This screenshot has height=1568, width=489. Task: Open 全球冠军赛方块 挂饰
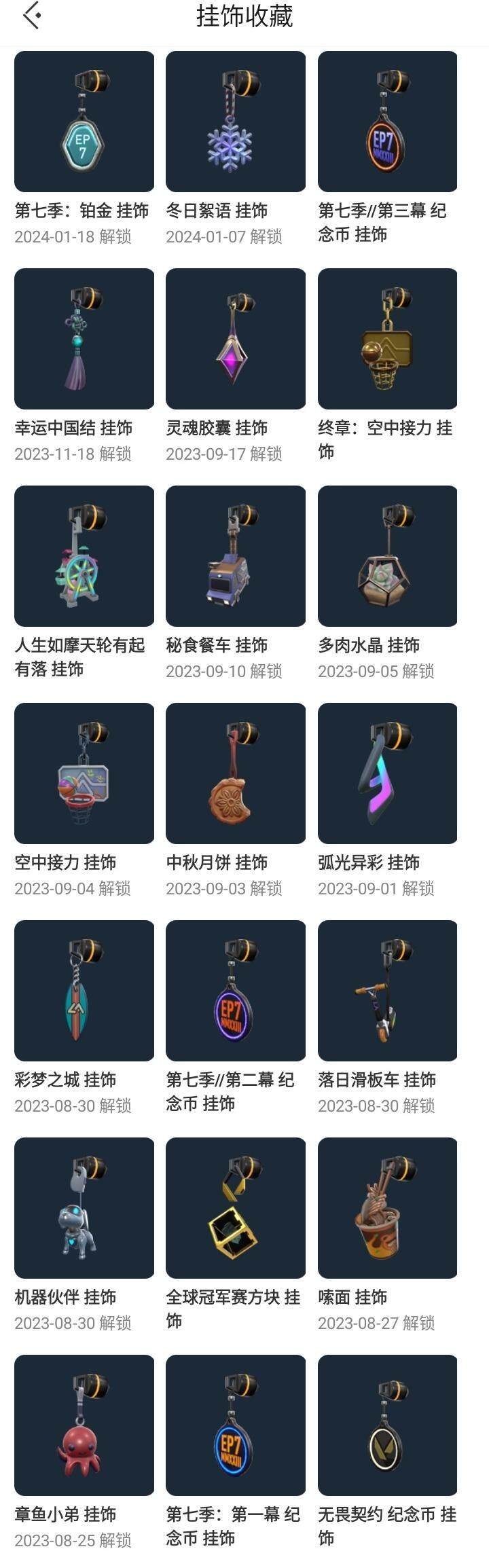(x=236, y=1209)
